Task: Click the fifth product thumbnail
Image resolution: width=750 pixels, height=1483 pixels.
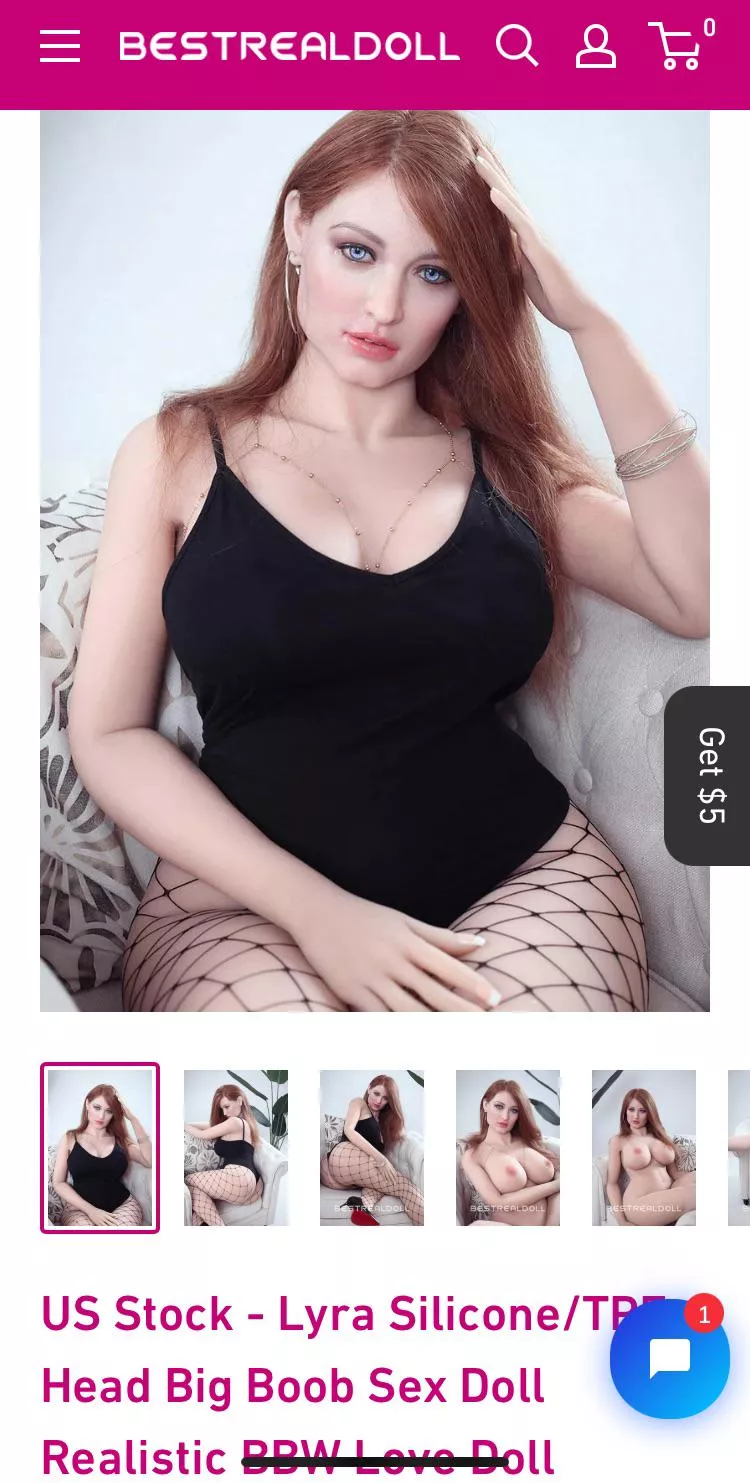Action: (643, 1147)
